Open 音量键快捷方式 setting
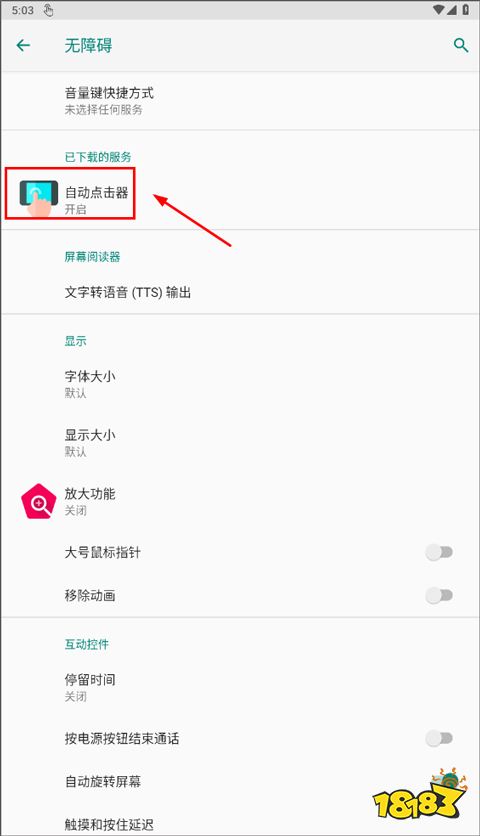This screenshot has width=480, height=836. pyautogui.click(x=240, y=101)
